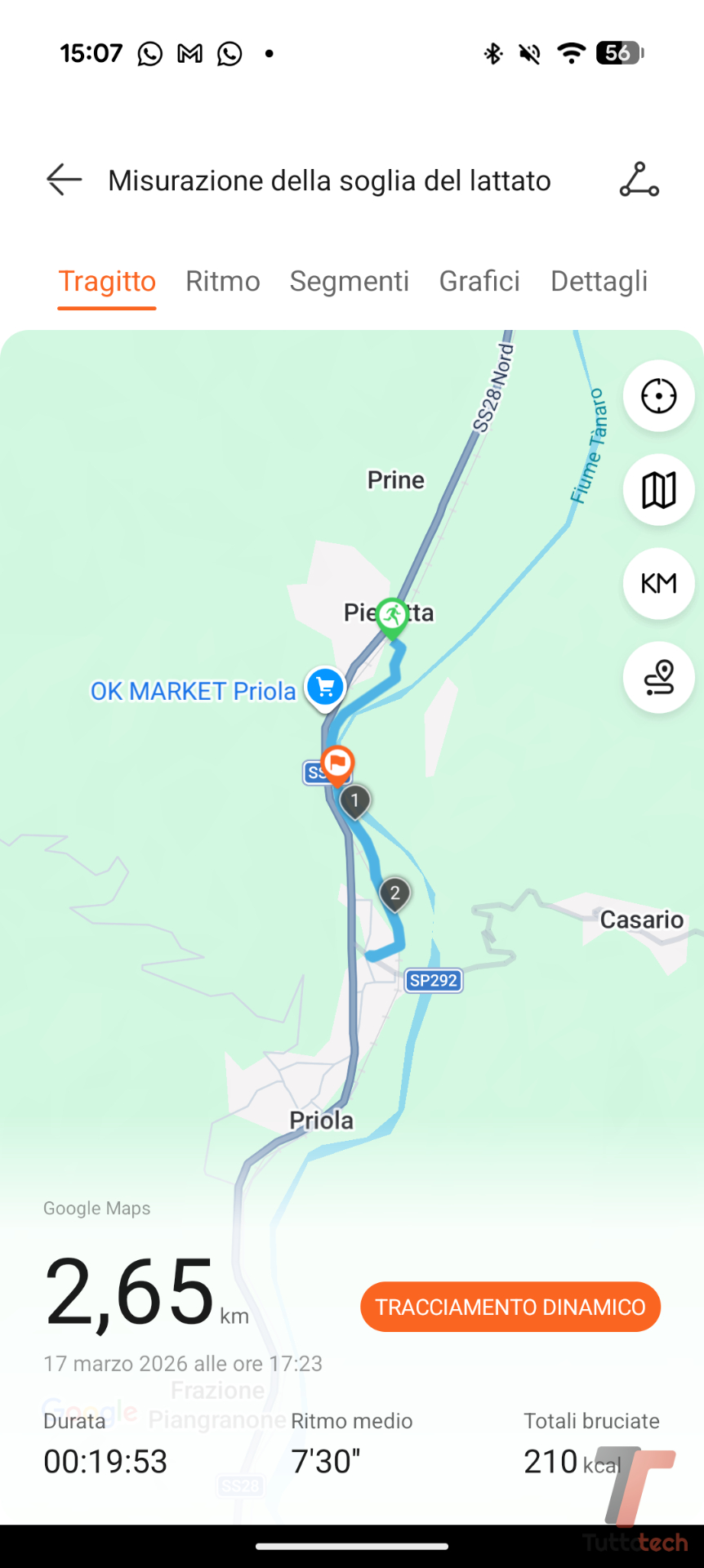Tap the route location pin button
The width and height of the screenshot is (704, 1568).
tap(658, 677)
